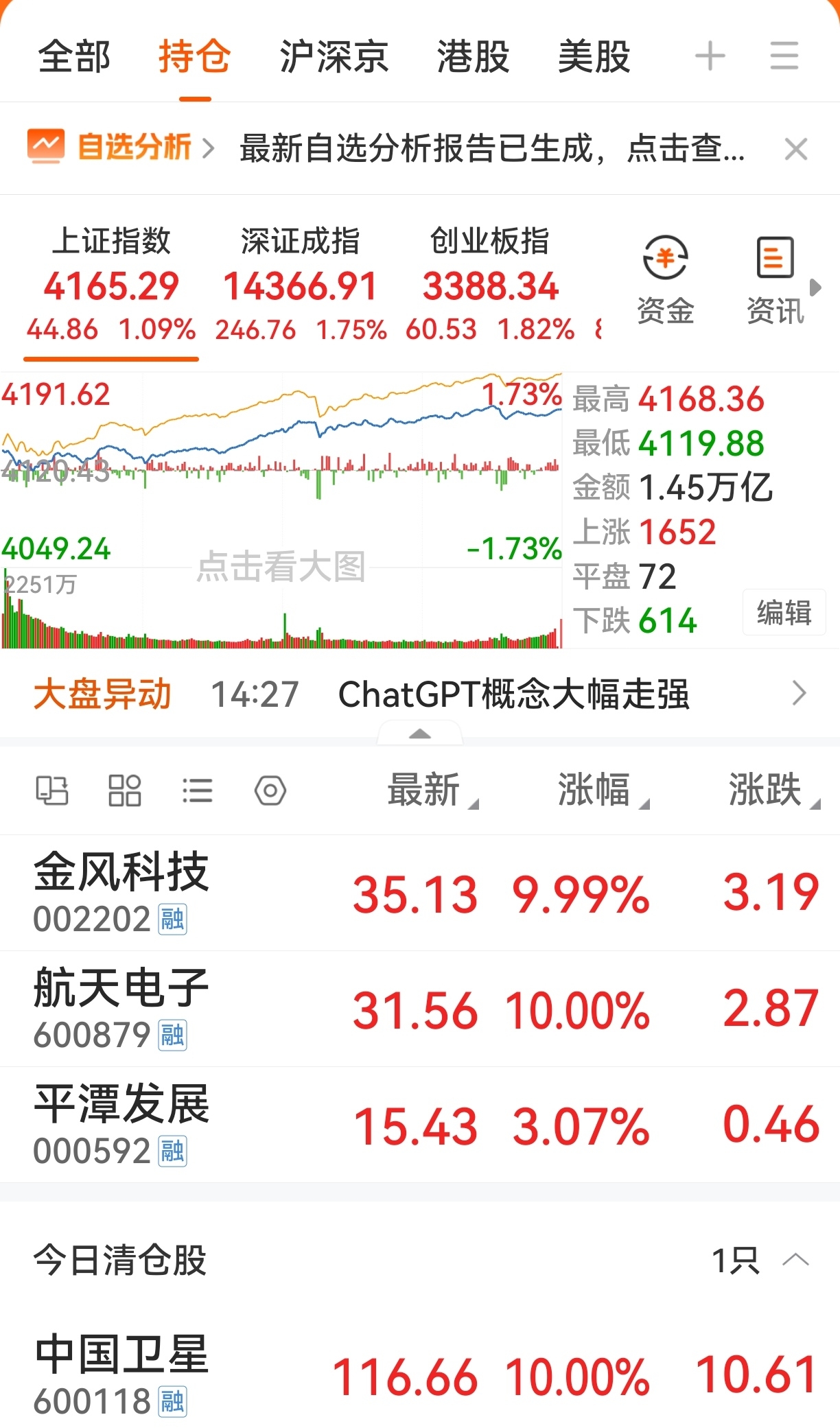Tap the 编辑 button

[784, 612]
